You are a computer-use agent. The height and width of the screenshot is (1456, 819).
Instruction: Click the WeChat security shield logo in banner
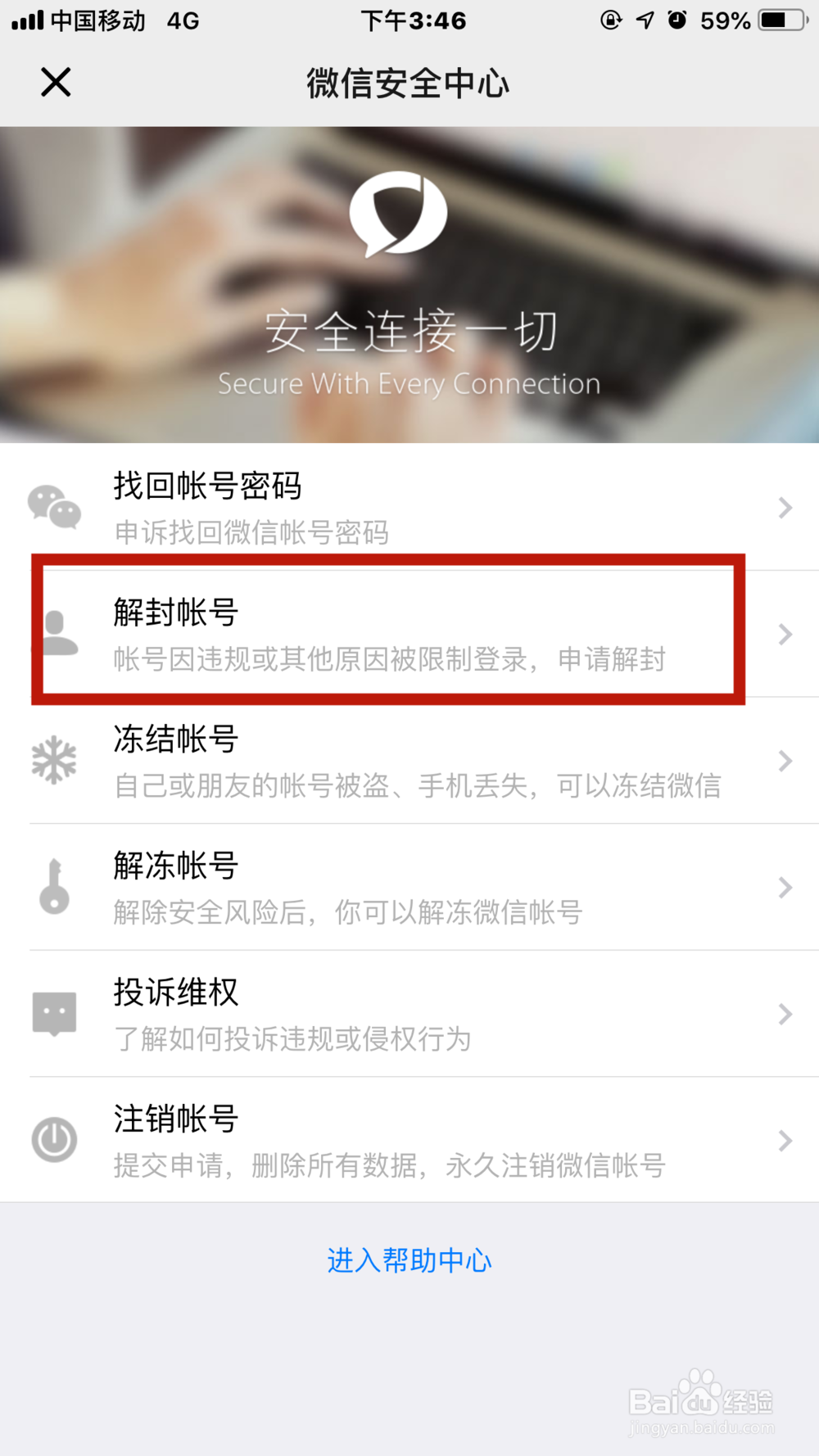point(400,215)
